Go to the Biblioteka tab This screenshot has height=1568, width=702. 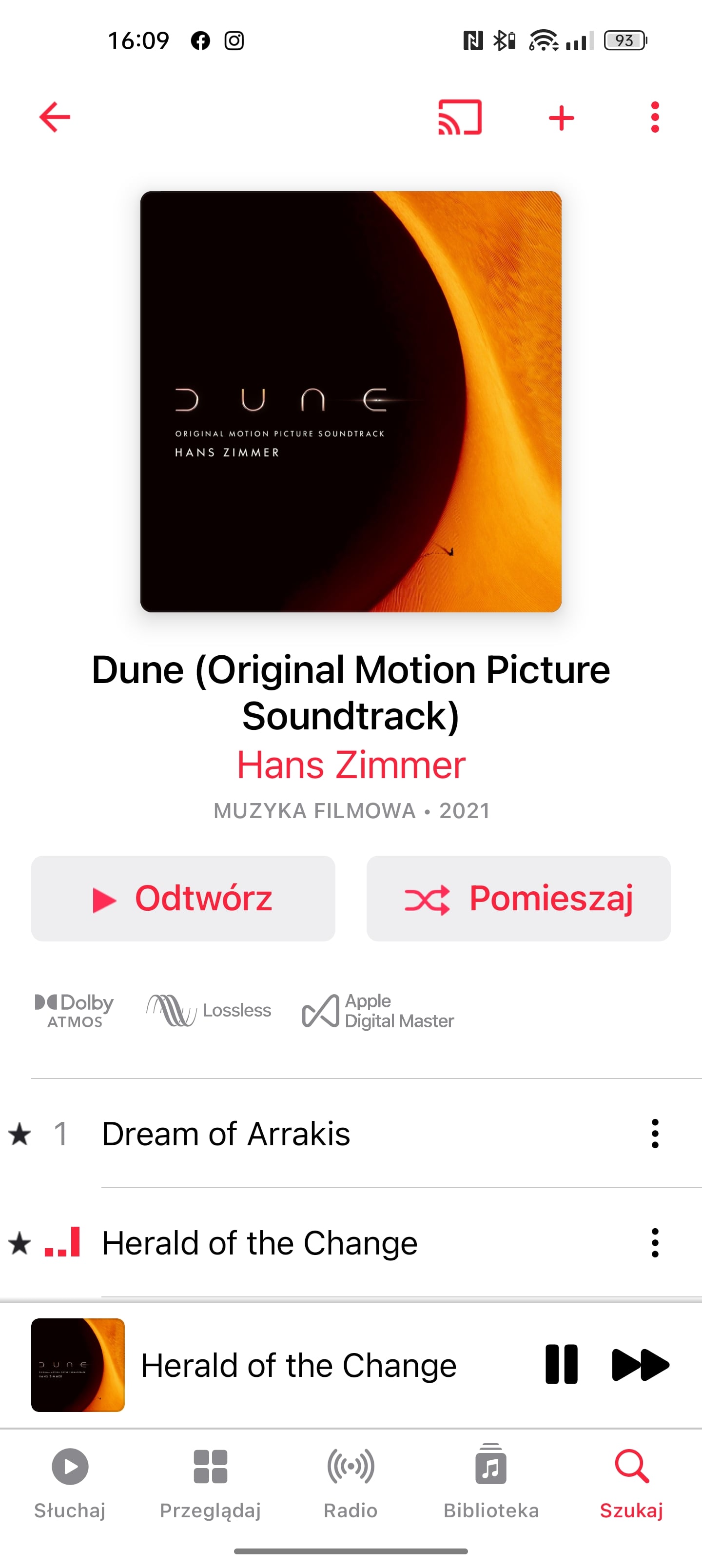click(x=491, y=1483)
